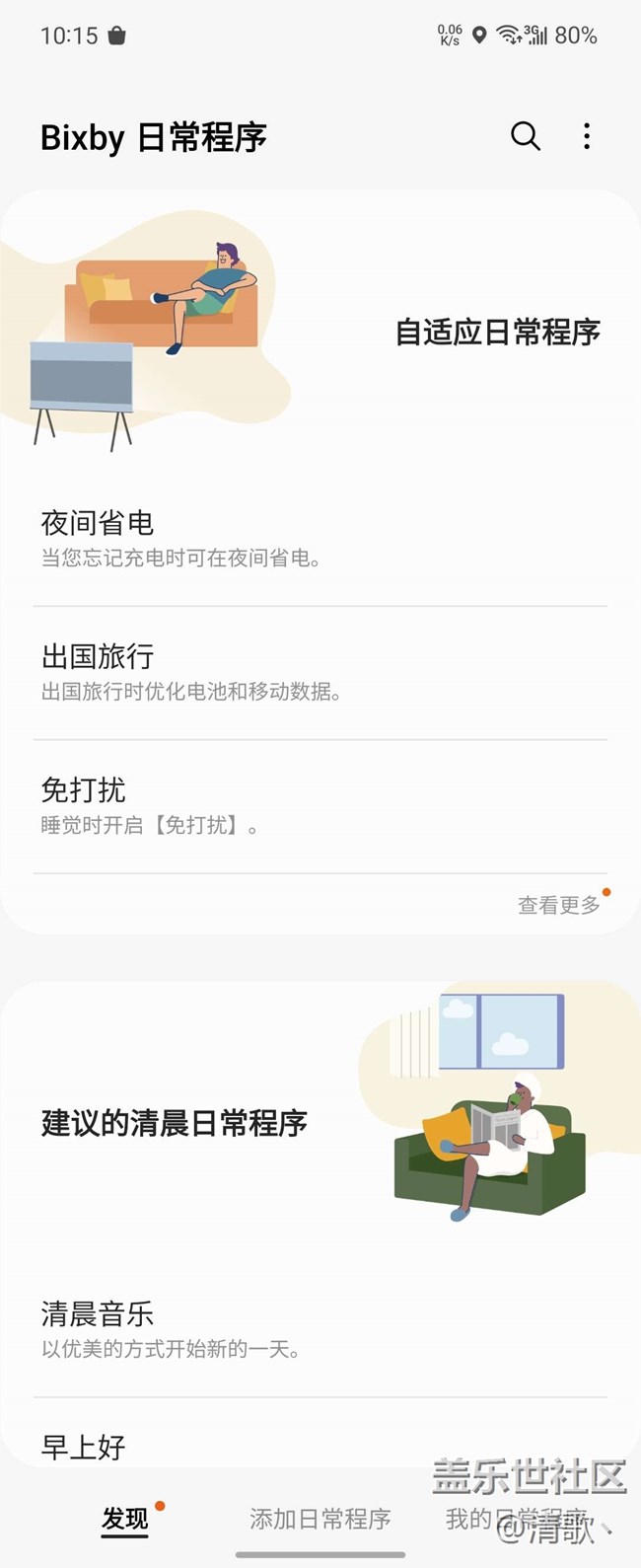
Task: Select the 免打扰 routine
Action: click(320, 805)
